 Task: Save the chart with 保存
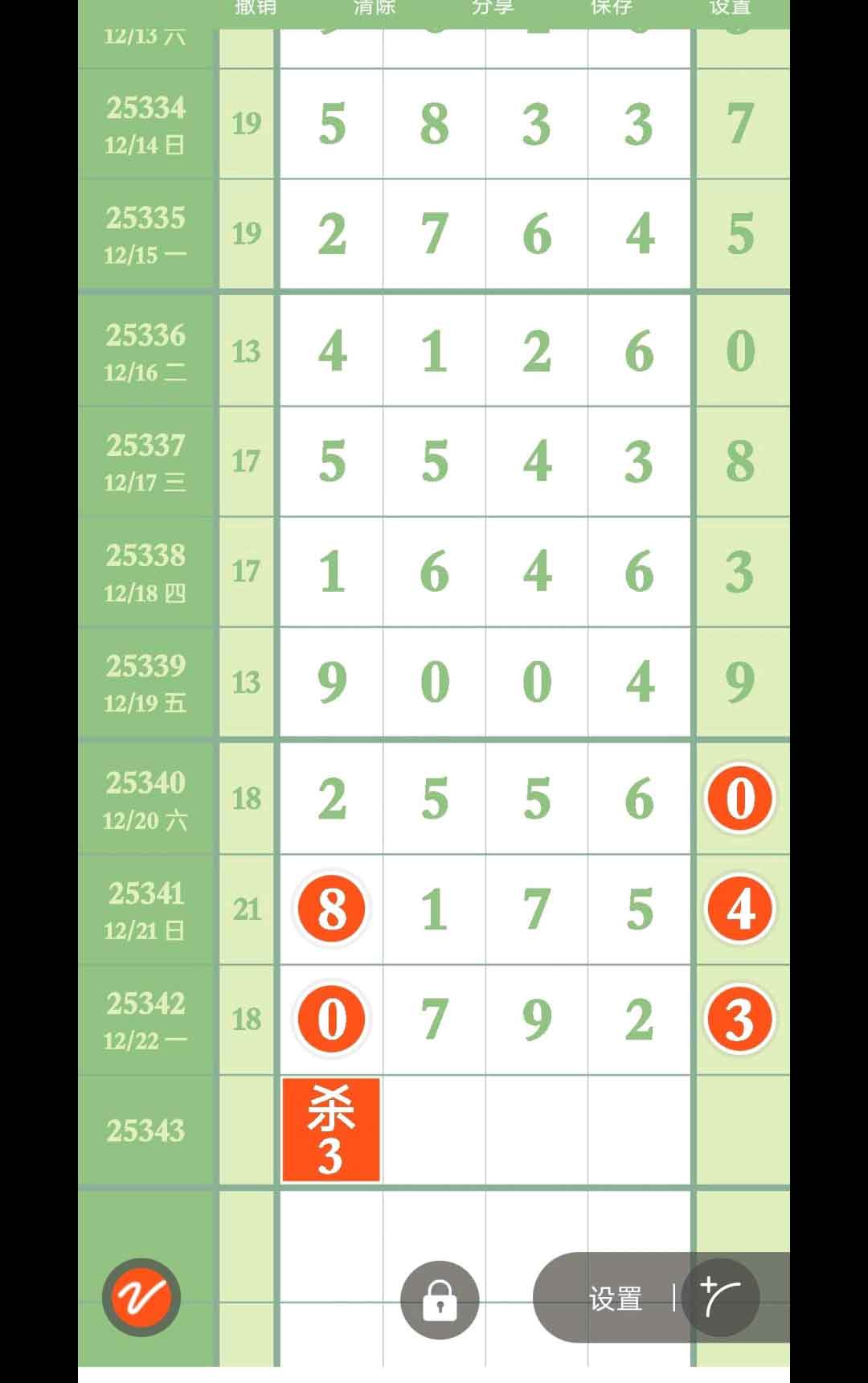[612, 8]
